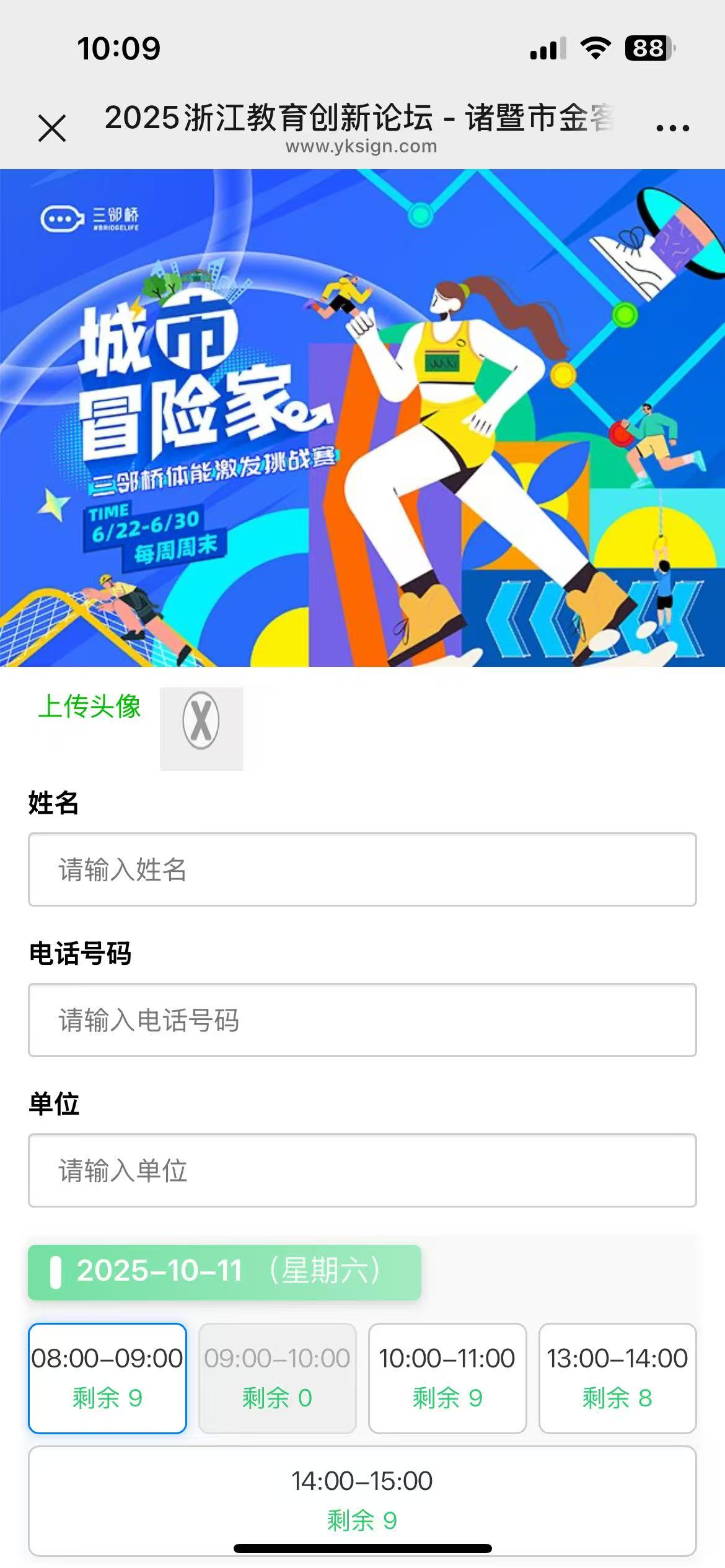725x1568 pixels.
Task: Open the three-dot more options menu
Action: coord(672,128)
